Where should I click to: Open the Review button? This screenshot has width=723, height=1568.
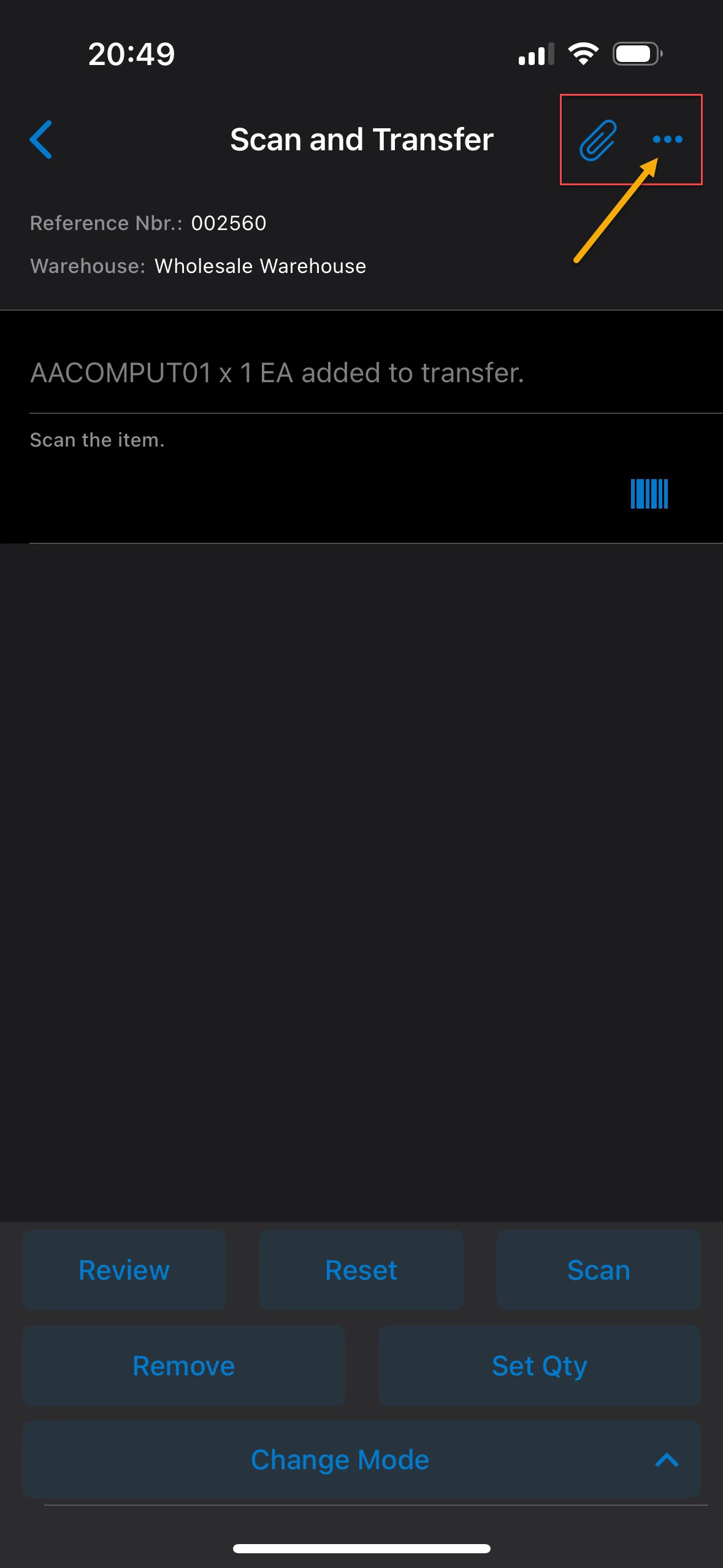[124, 1270]
